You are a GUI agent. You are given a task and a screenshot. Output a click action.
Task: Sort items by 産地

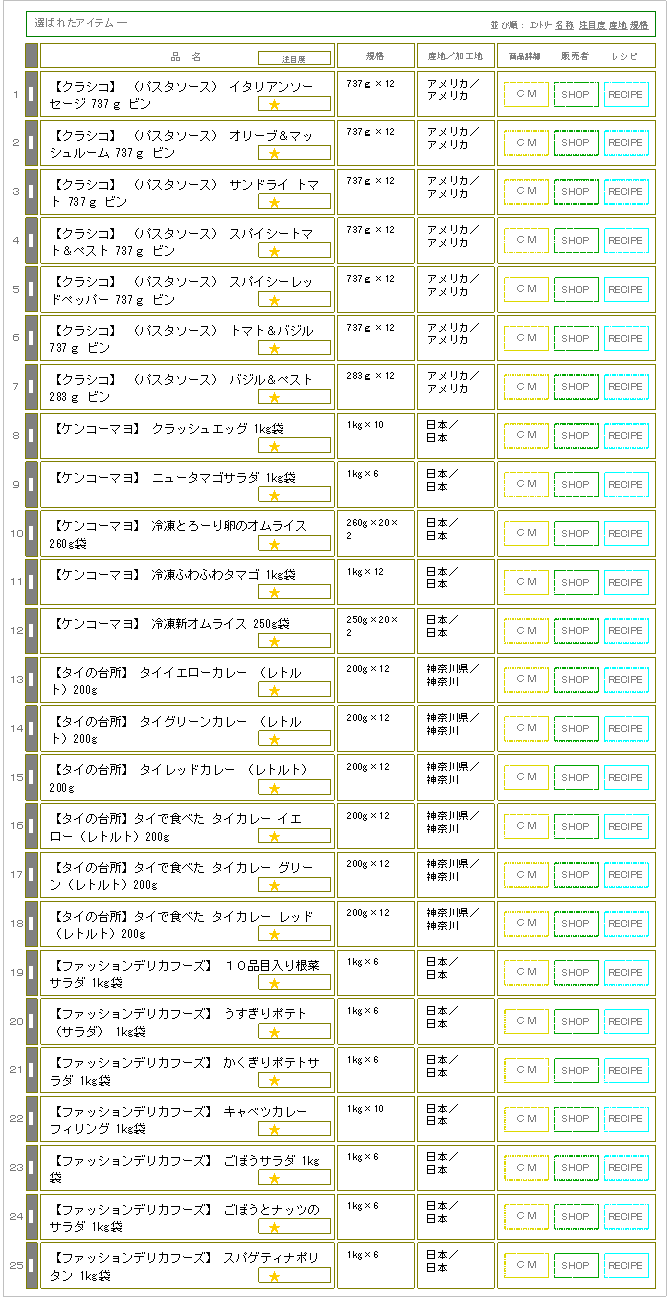pos(618,25)
